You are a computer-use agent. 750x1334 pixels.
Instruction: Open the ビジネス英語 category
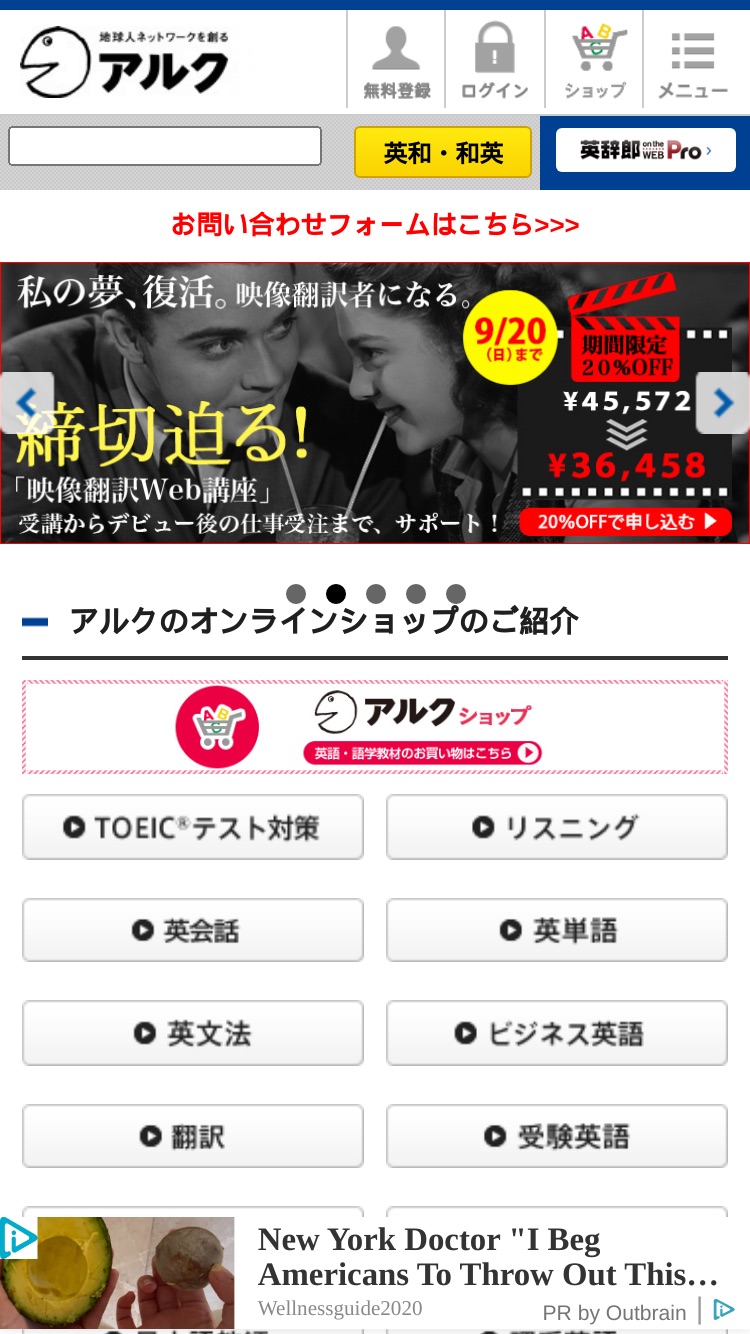click(557, 1033)
